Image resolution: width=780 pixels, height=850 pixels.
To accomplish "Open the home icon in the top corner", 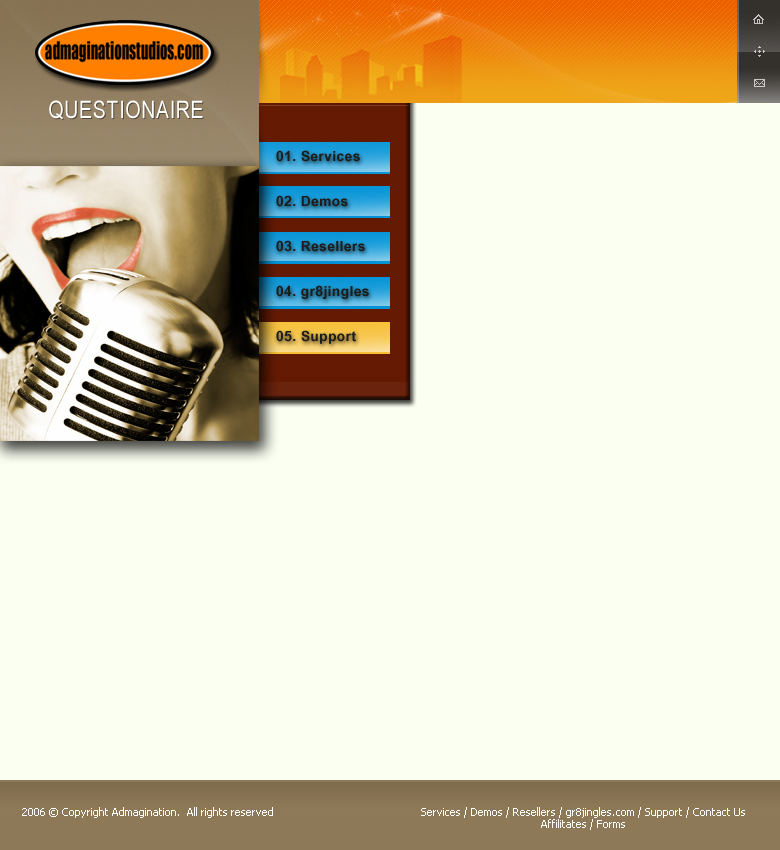I will [x=759, y=19].
